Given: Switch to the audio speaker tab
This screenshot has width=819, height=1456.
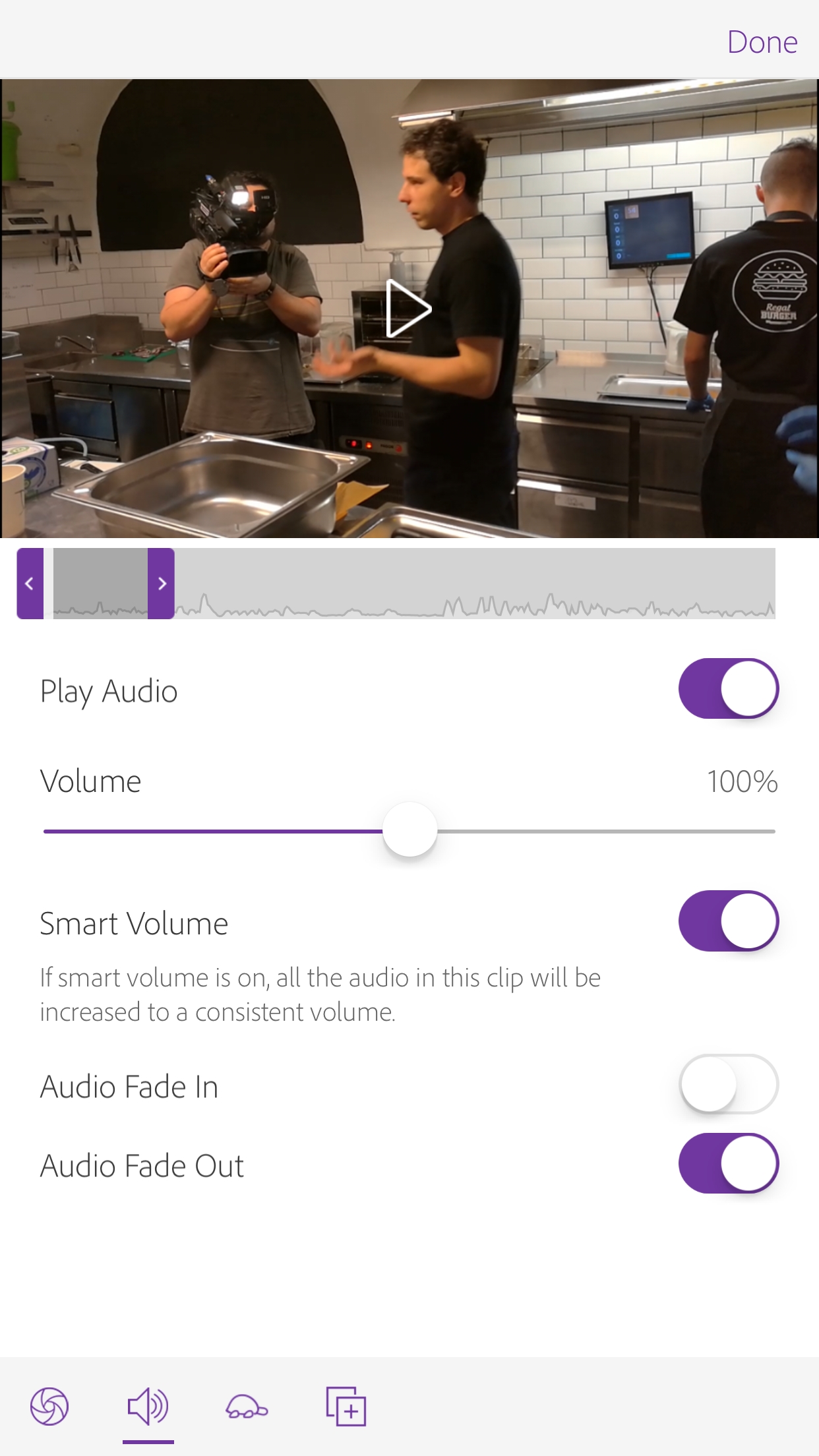Looking at the screenshot, I should [x=148, y=1407].
